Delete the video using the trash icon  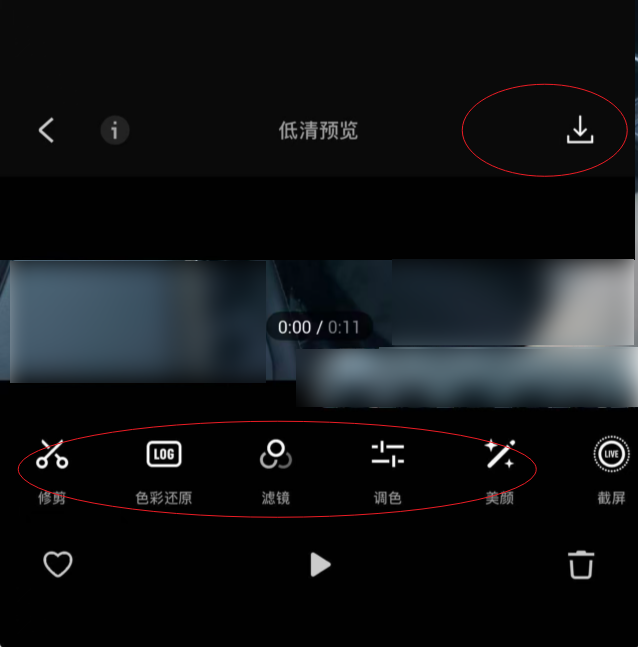pyautogui.click(x=581, y=565)
